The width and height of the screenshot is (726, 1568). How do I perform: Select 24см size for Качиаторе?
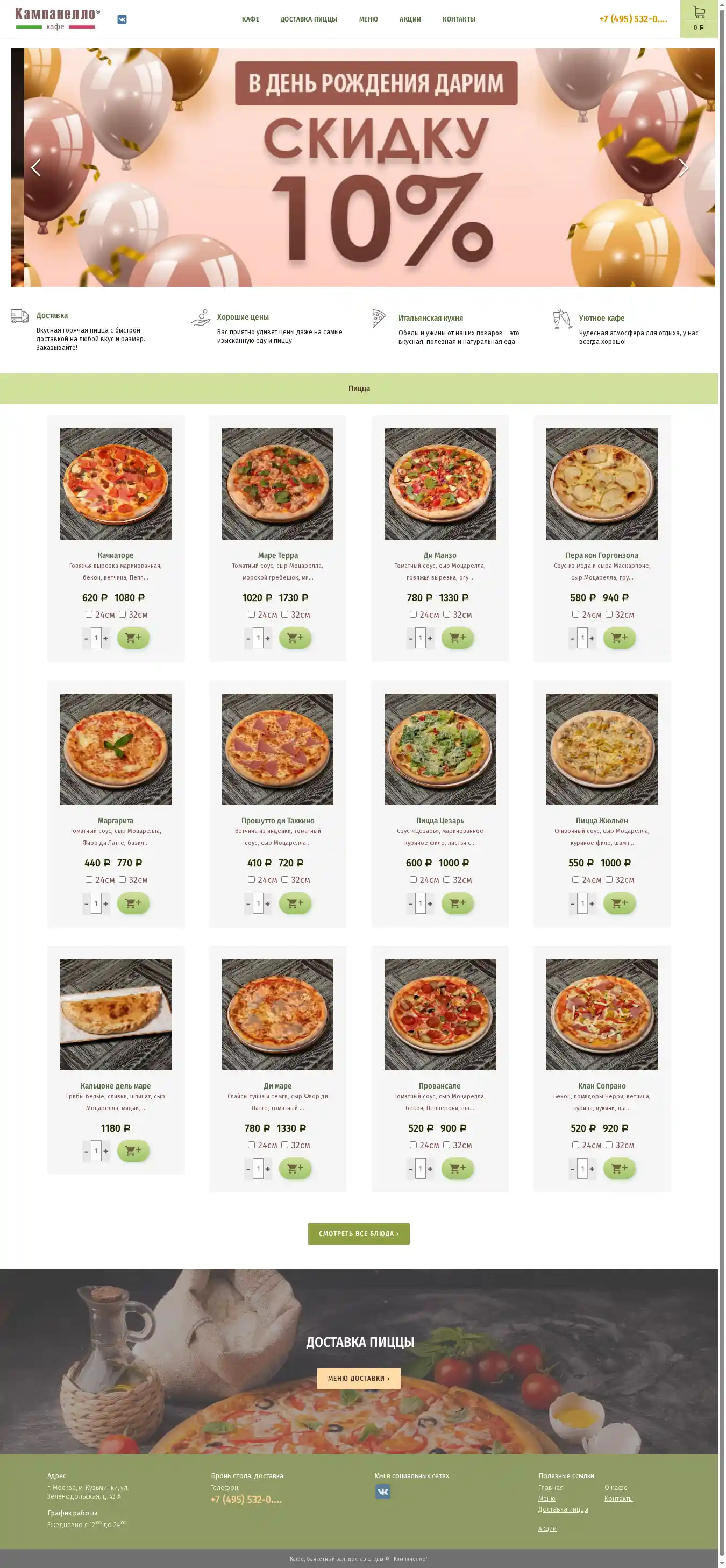tap(89, 614)
